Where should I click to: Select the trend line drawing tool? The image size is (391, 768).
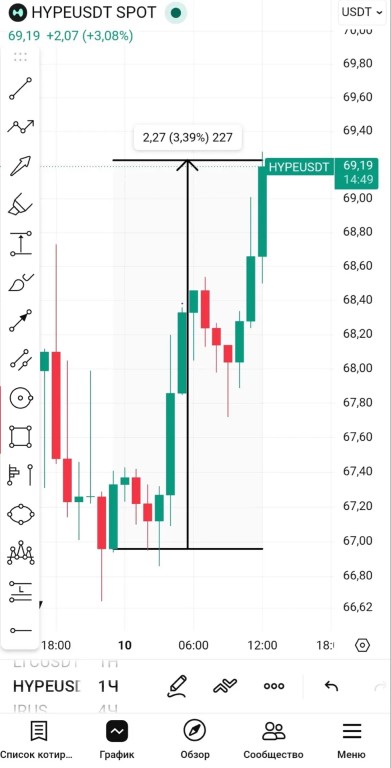click(x=20, y=89)
